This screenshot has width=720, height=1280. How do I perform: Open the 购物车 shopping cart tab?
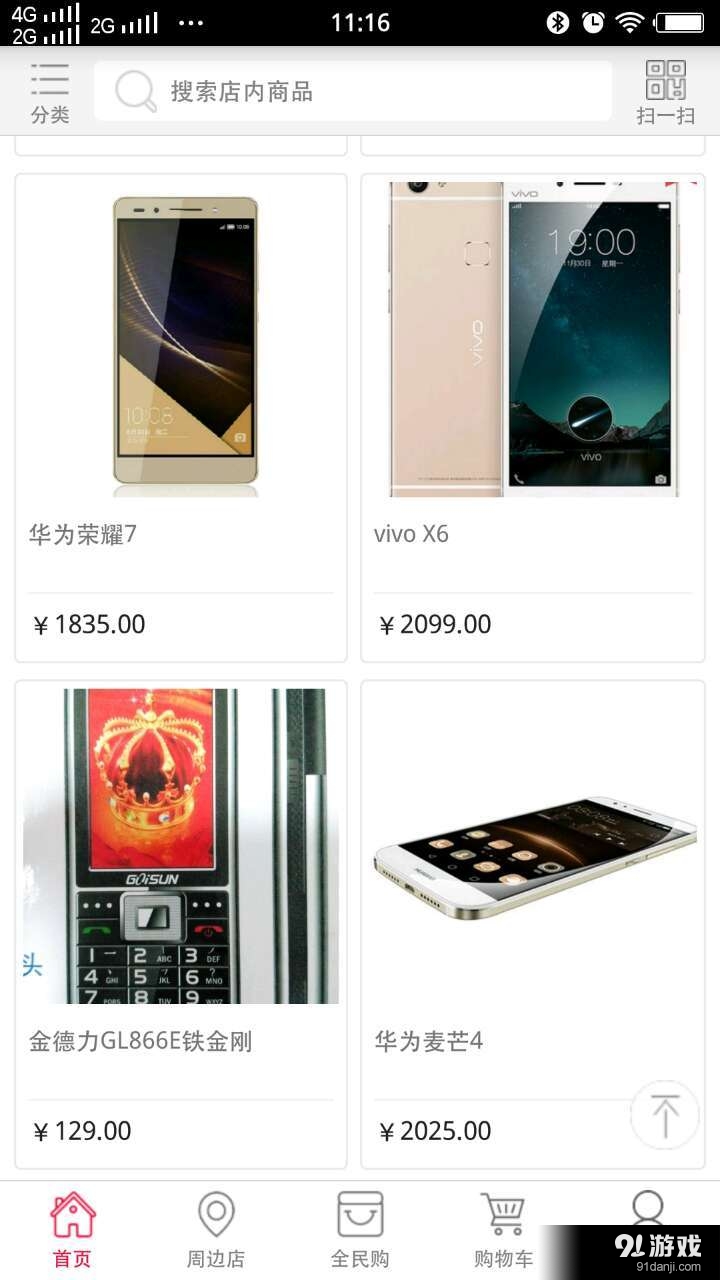pyautogui.click(x=503, y=1230)
